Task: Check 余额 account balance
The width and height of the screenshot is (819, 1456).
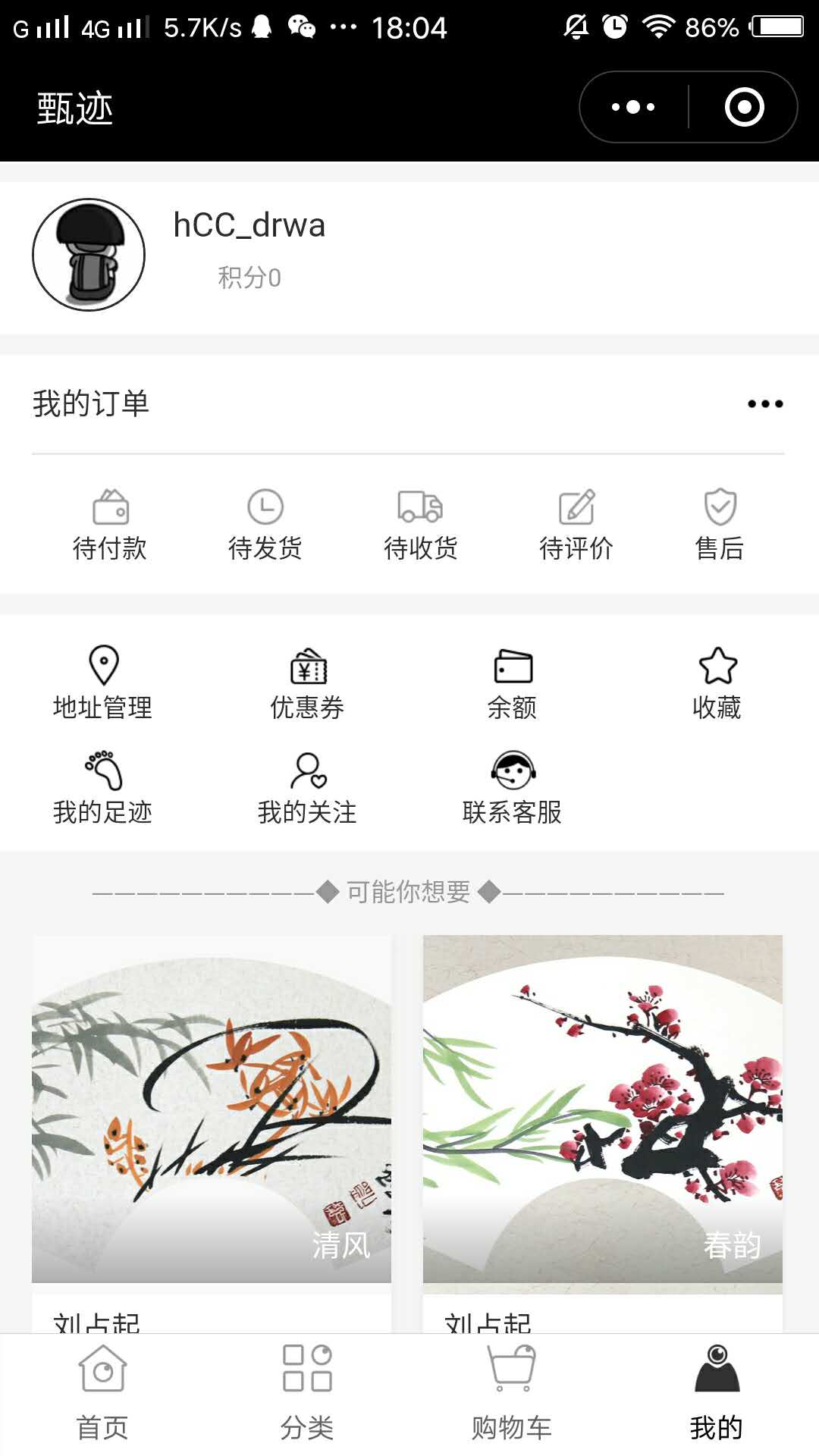Action: [513, 682]
